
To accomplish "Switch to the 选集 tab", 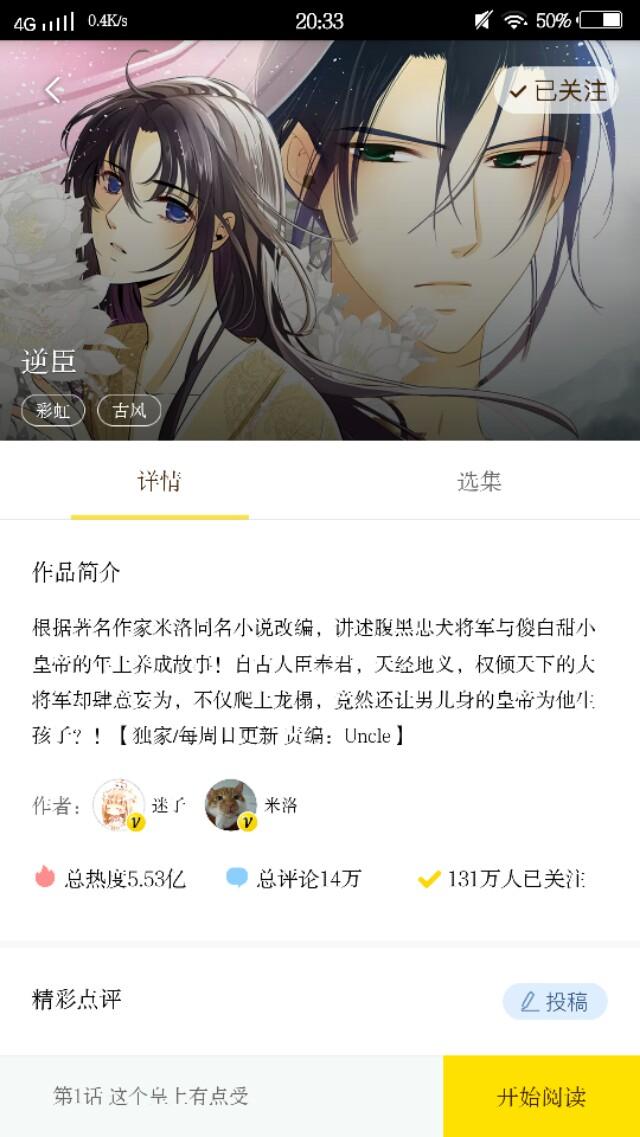I will (479, 482).
